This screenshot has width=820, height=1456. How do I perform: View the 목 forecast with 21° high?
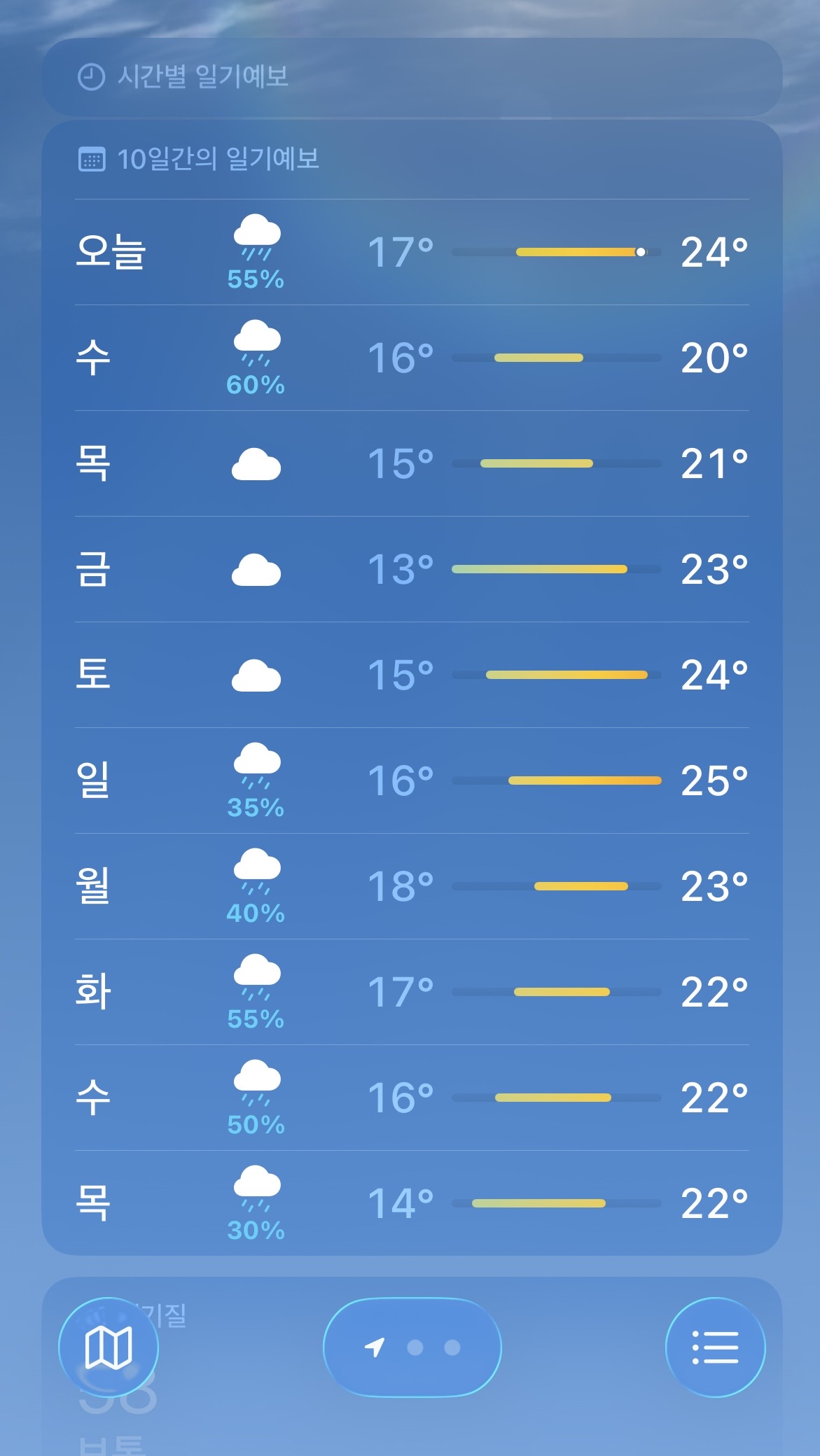(412, 463)
